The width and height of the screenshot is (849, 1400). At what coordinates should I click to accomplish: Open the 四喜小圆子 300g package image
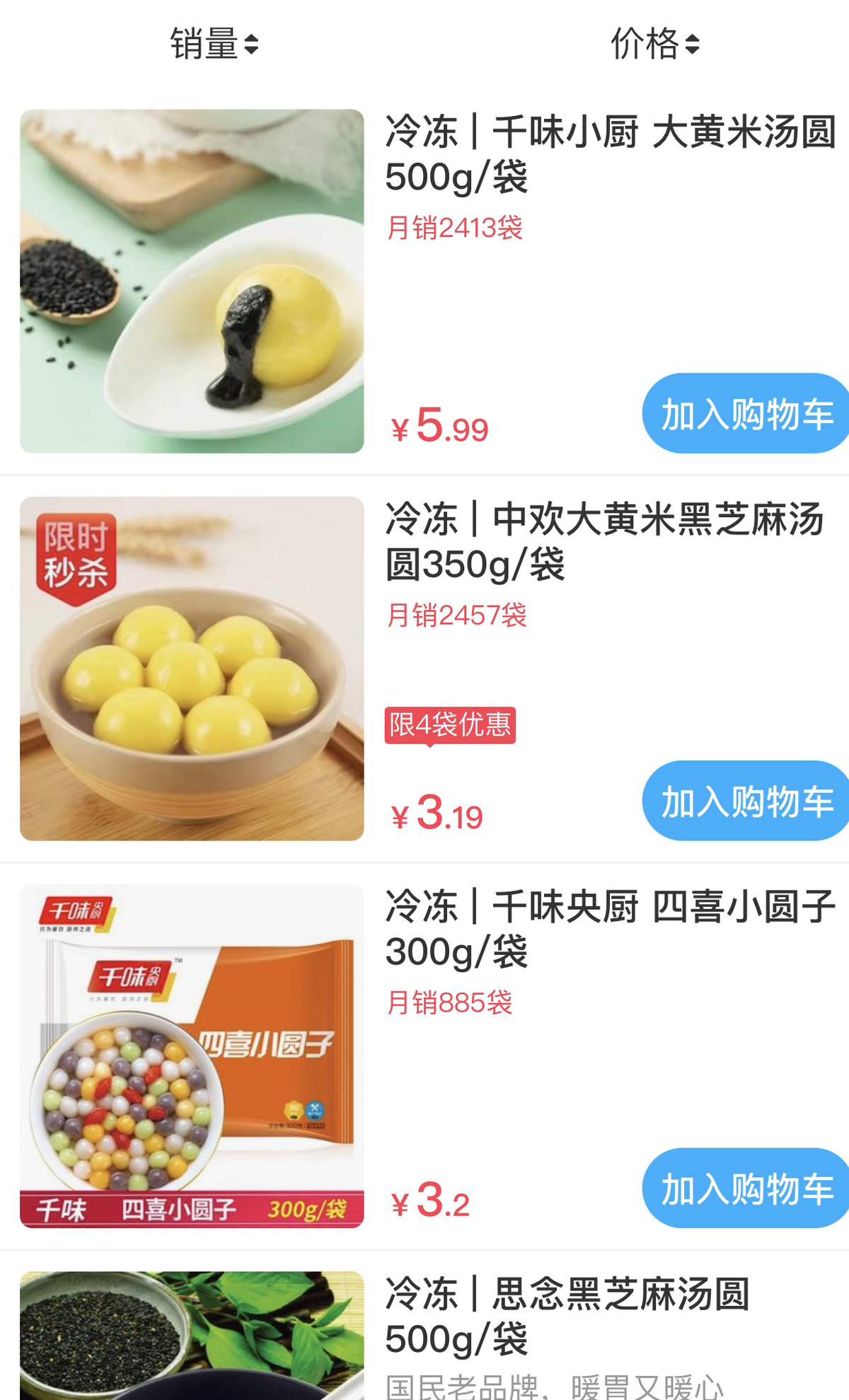pyautogui.click(x=192, y=1055)
